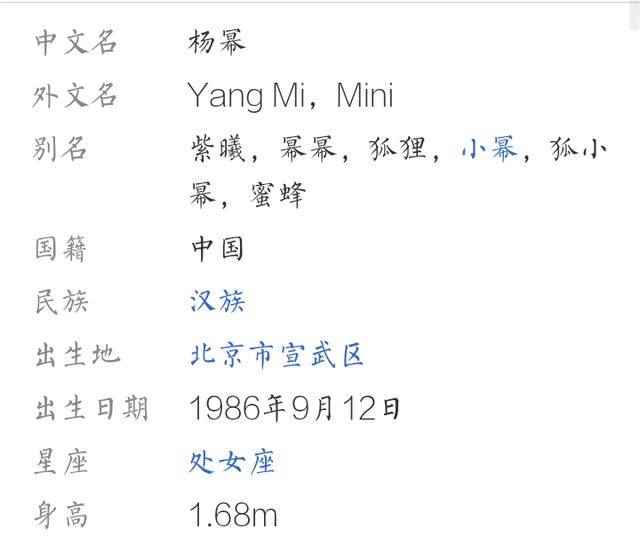640x545 pixels.
Task: Open the 汉族 ethnicity link
Action: point(217,300)
